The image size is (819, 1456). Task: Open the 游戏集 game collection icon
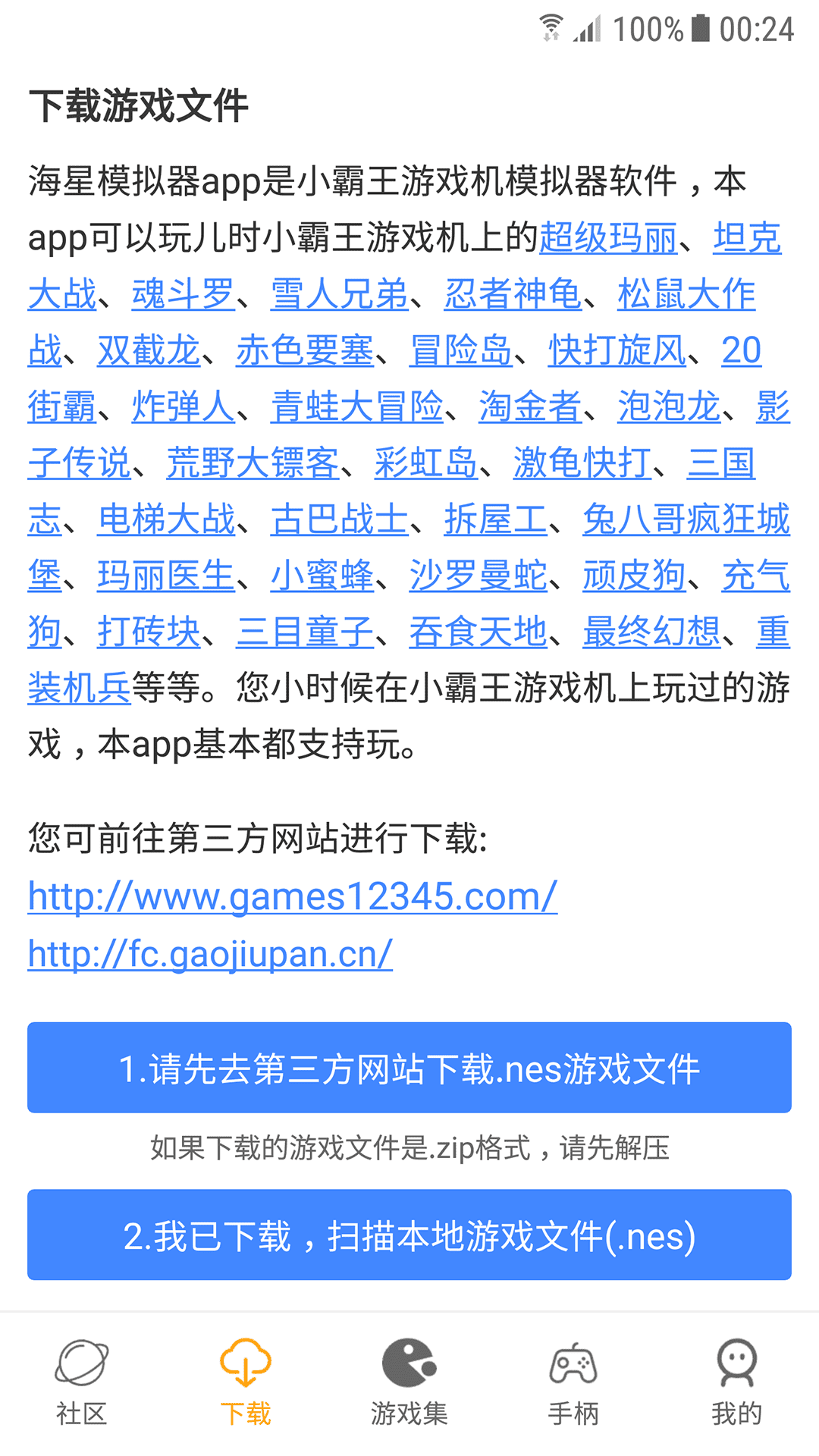point(409,1365)
